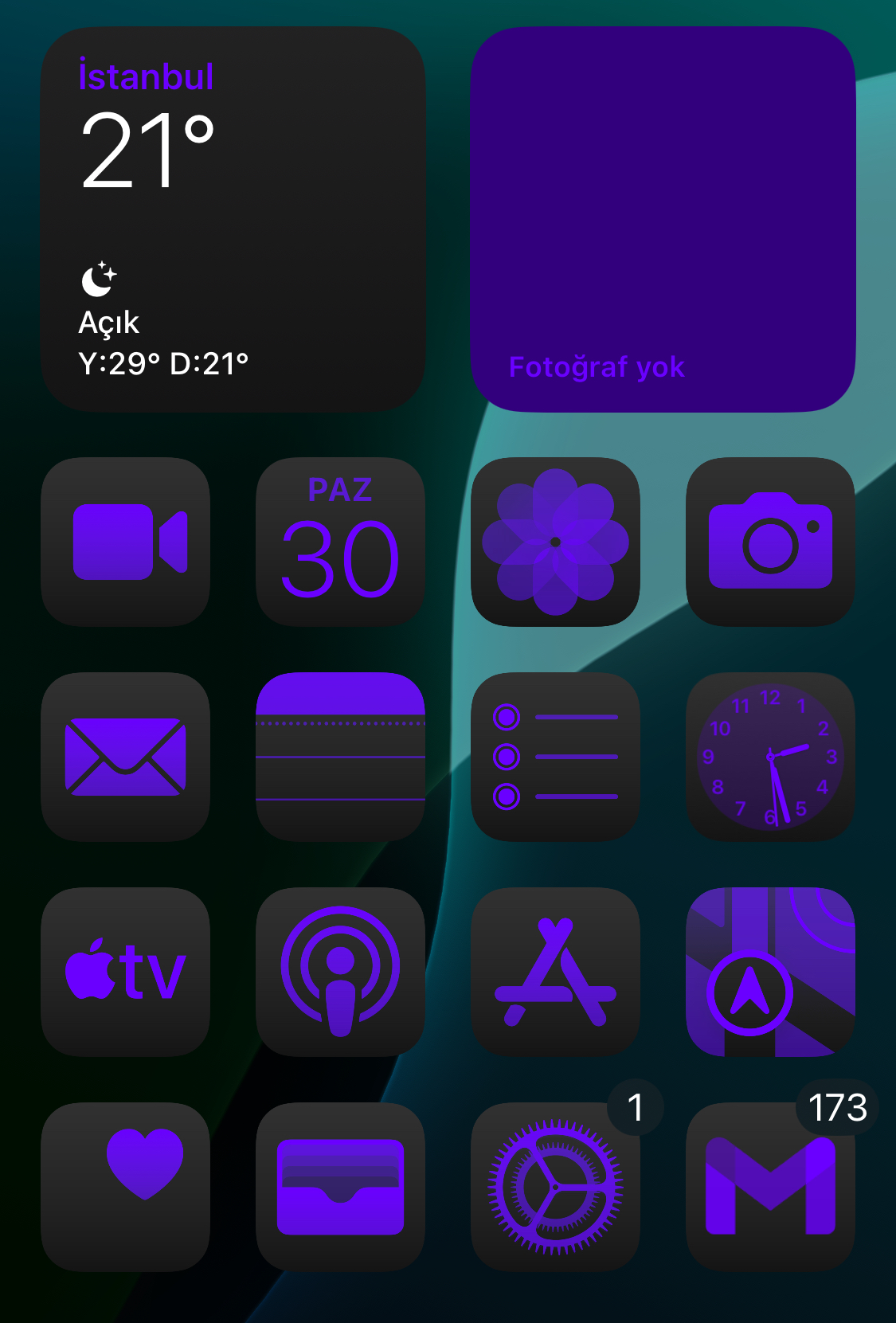Open the Mail app
Screen dimensions: 896x1323
[x=126, y=757]
